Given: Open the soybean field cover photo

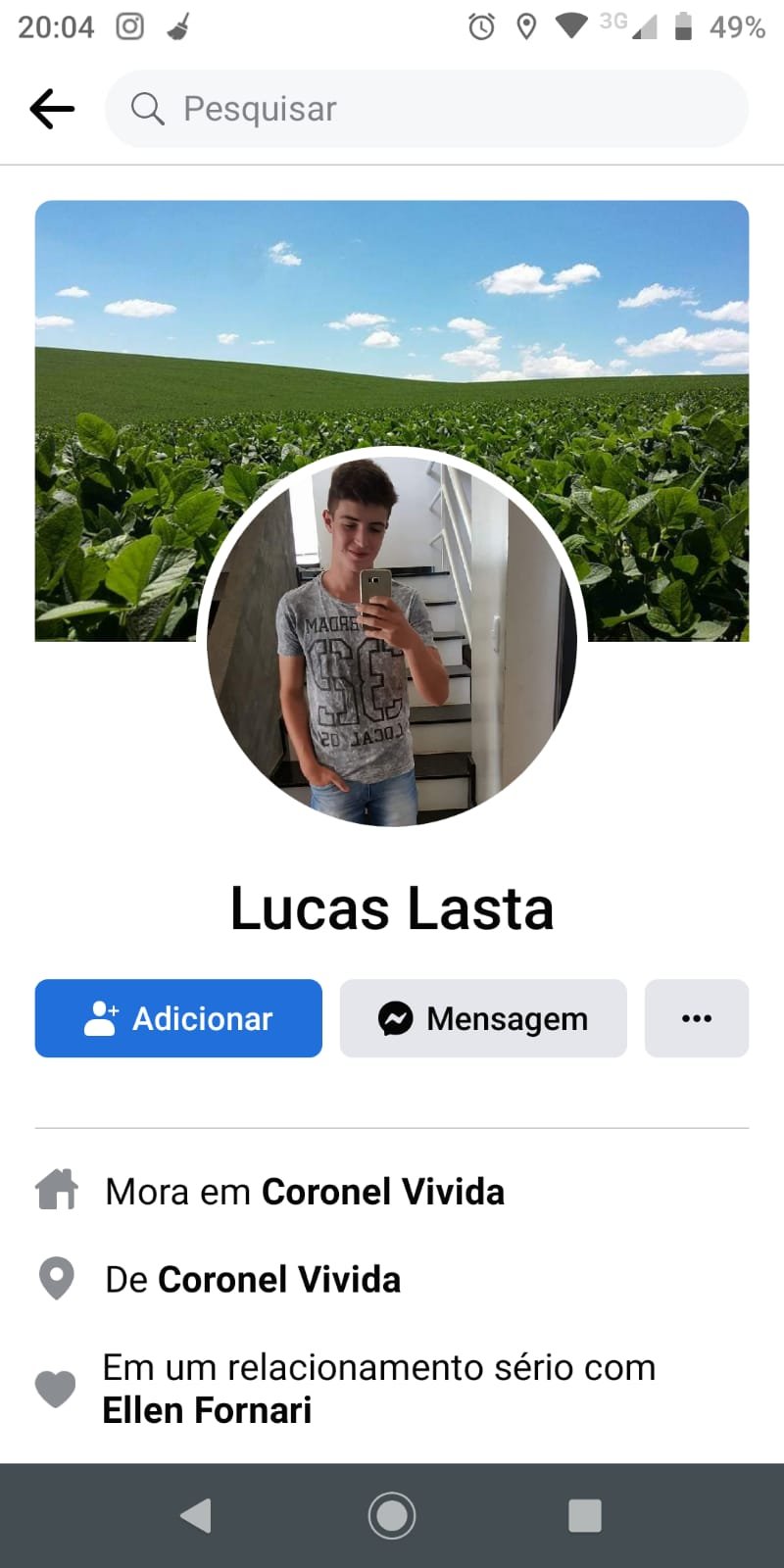Looking at the screenshot, I should point(392,314).
